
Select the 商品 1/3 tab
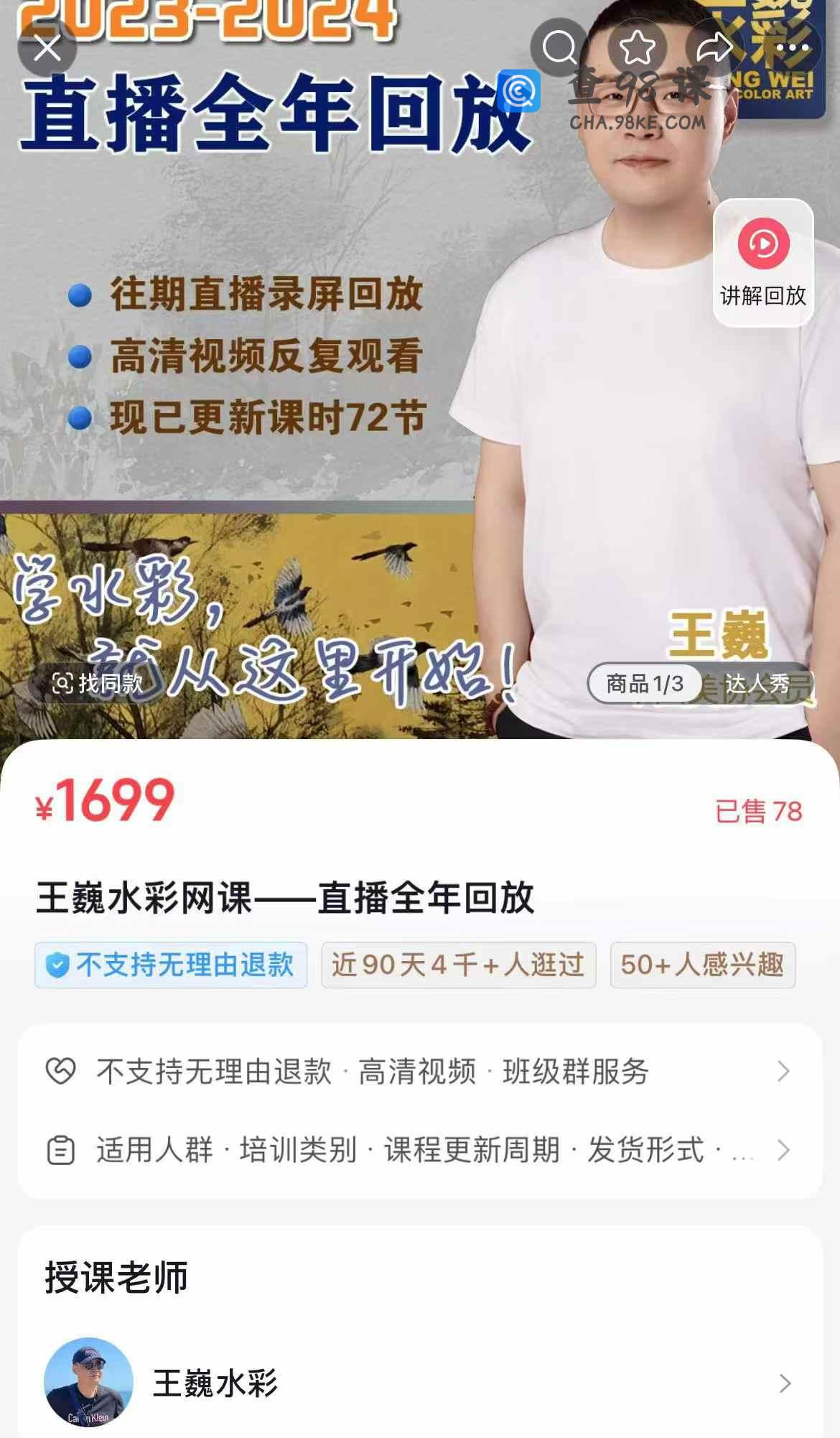point(644,683)
